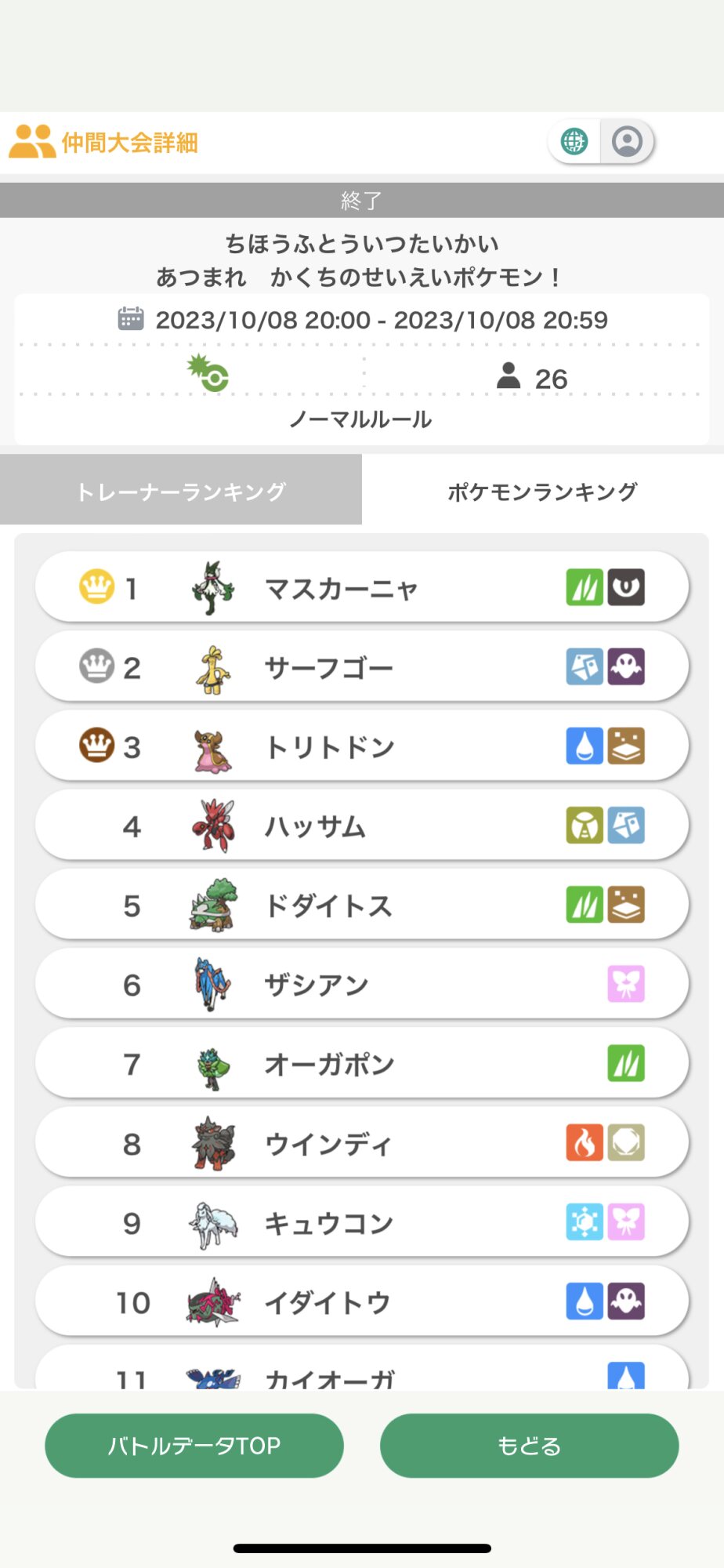
Task: View rank 2 サーフゴー details
Action: tap(361, 667)
